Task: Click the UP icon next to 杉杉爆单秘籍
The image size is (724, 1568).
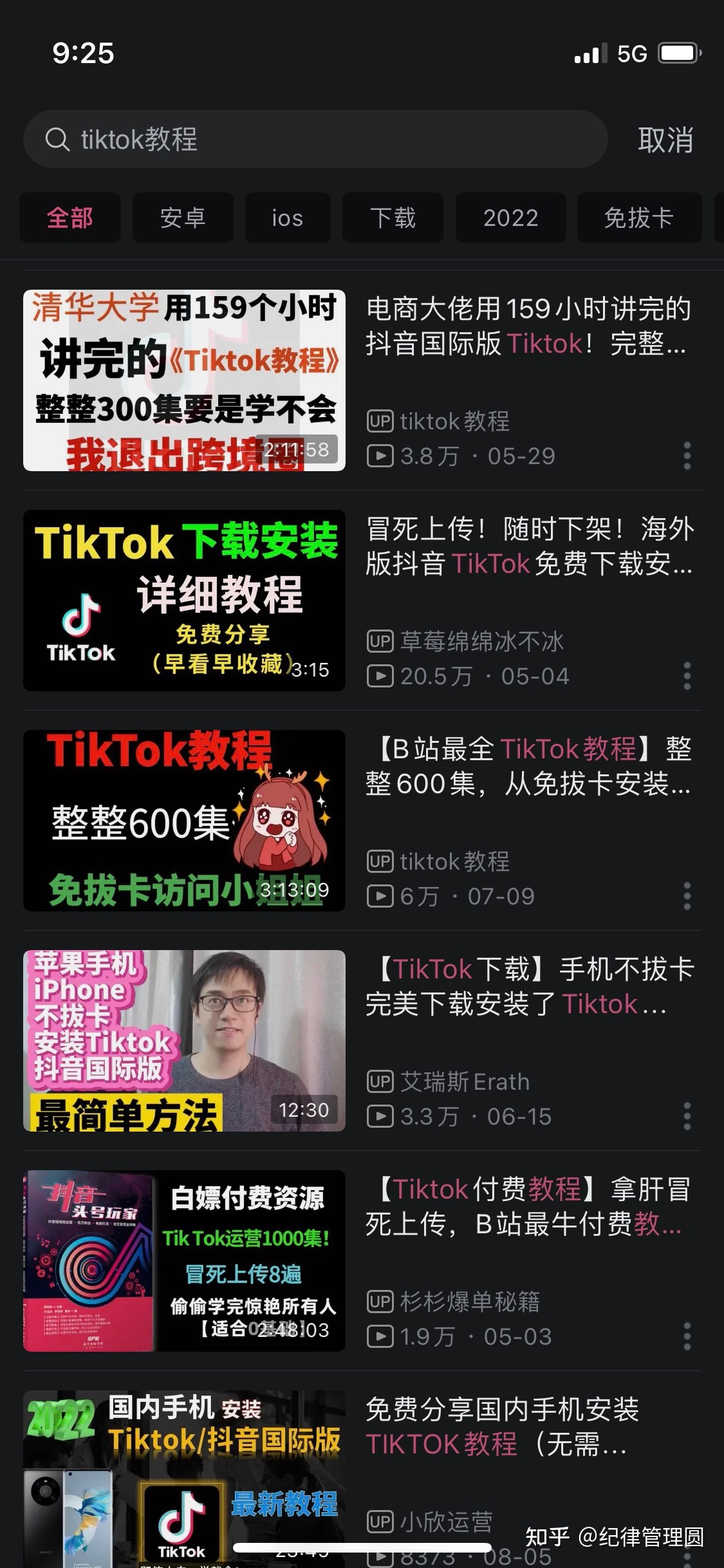Action: (381, 1303)
